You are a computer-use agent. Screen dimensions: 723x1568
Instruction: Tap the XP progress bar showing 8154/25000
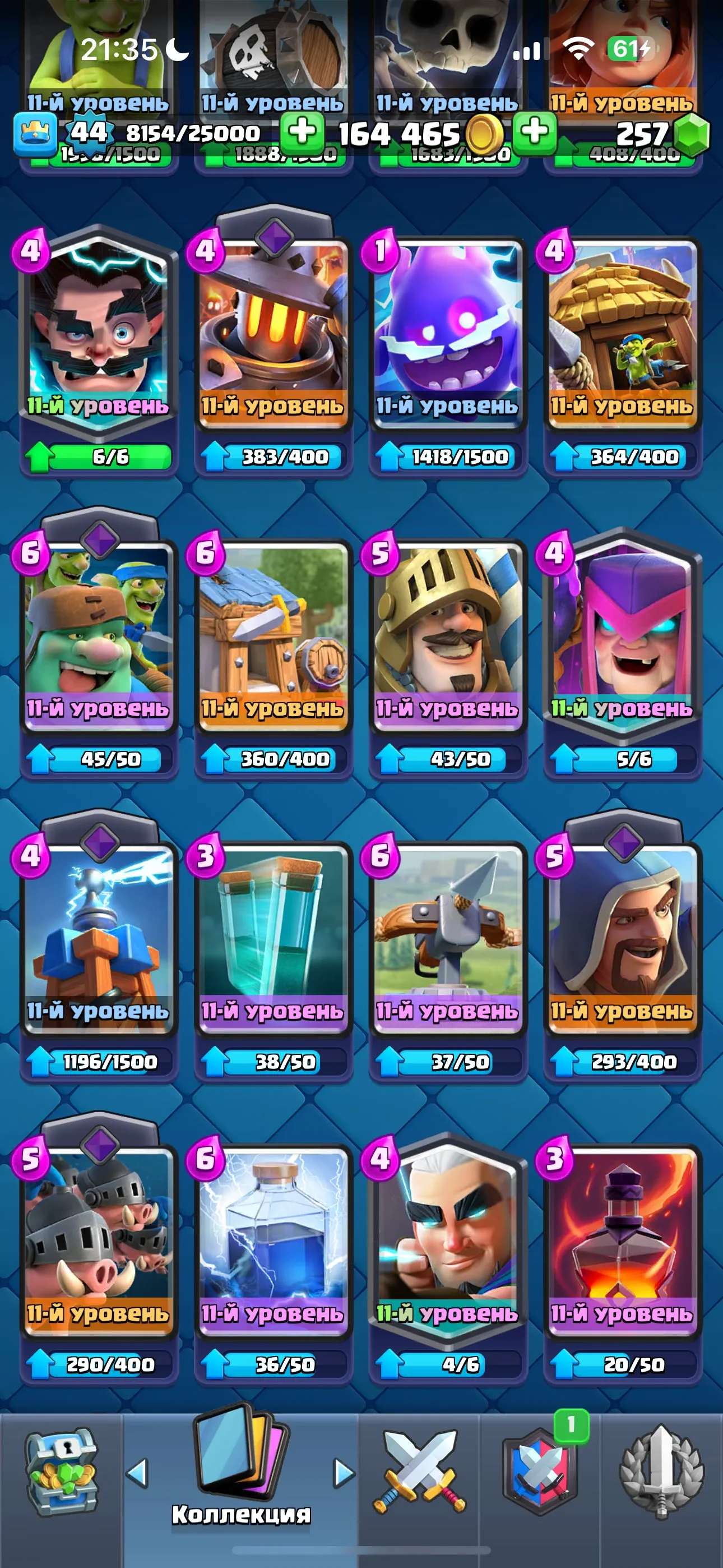pos(194,131)
